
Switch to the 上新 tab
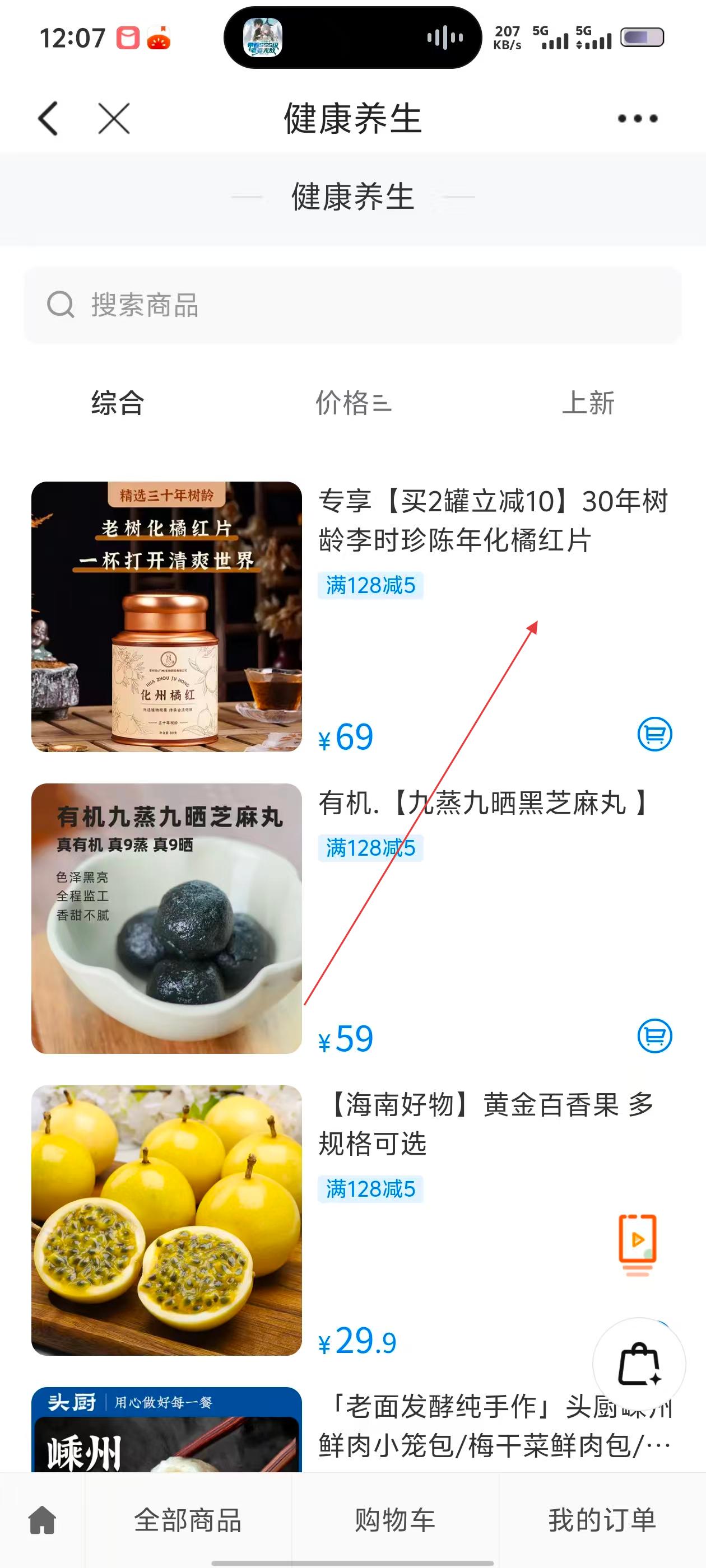[588, 403]
